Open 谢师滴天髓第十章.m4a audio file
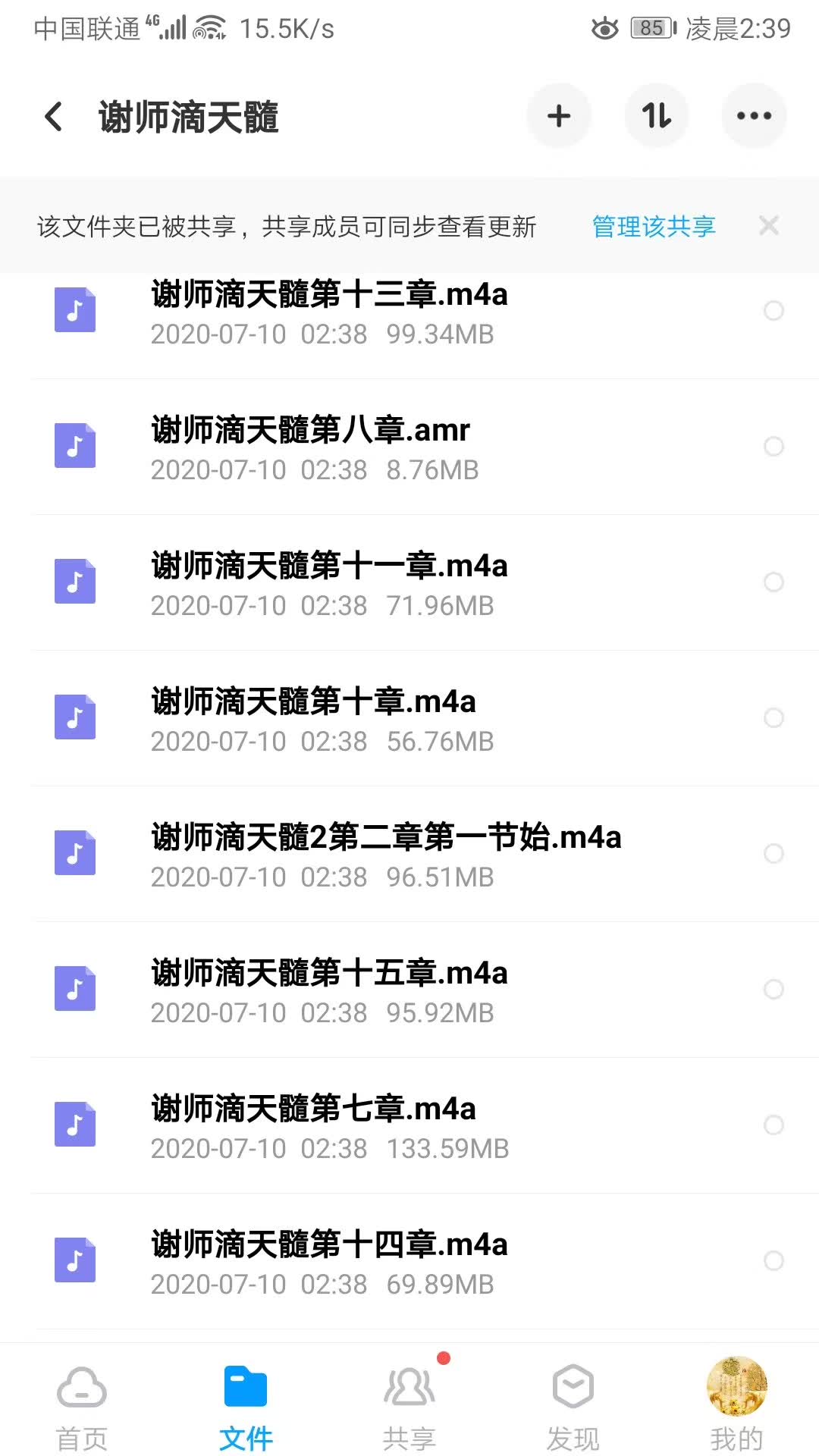 313,703
